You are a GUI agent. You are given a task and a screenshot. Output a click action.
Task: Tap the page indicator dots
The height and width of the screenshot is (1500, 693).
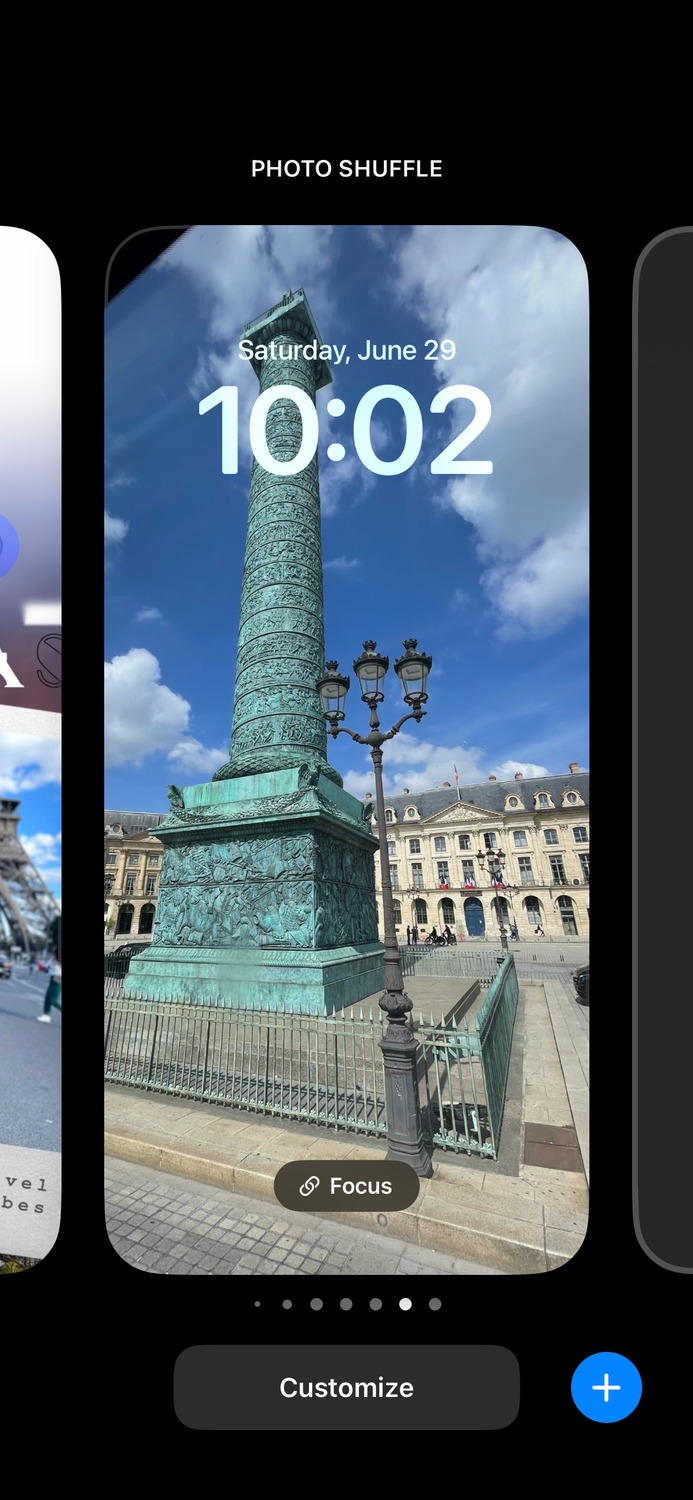coord(346,1304)
